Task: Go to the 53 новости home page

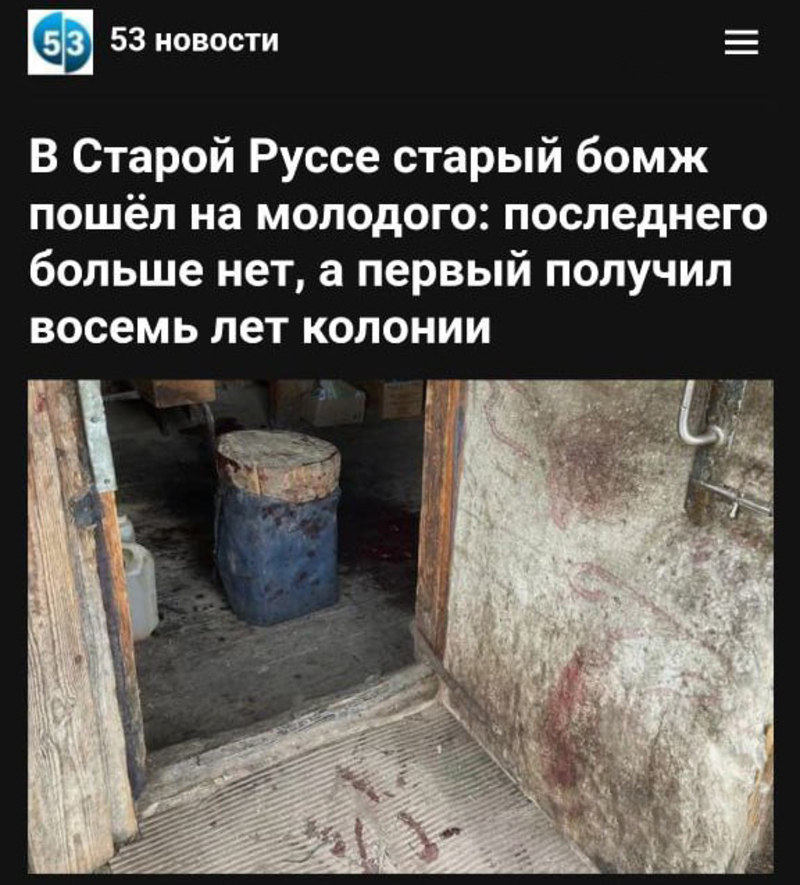Action: 60,42
